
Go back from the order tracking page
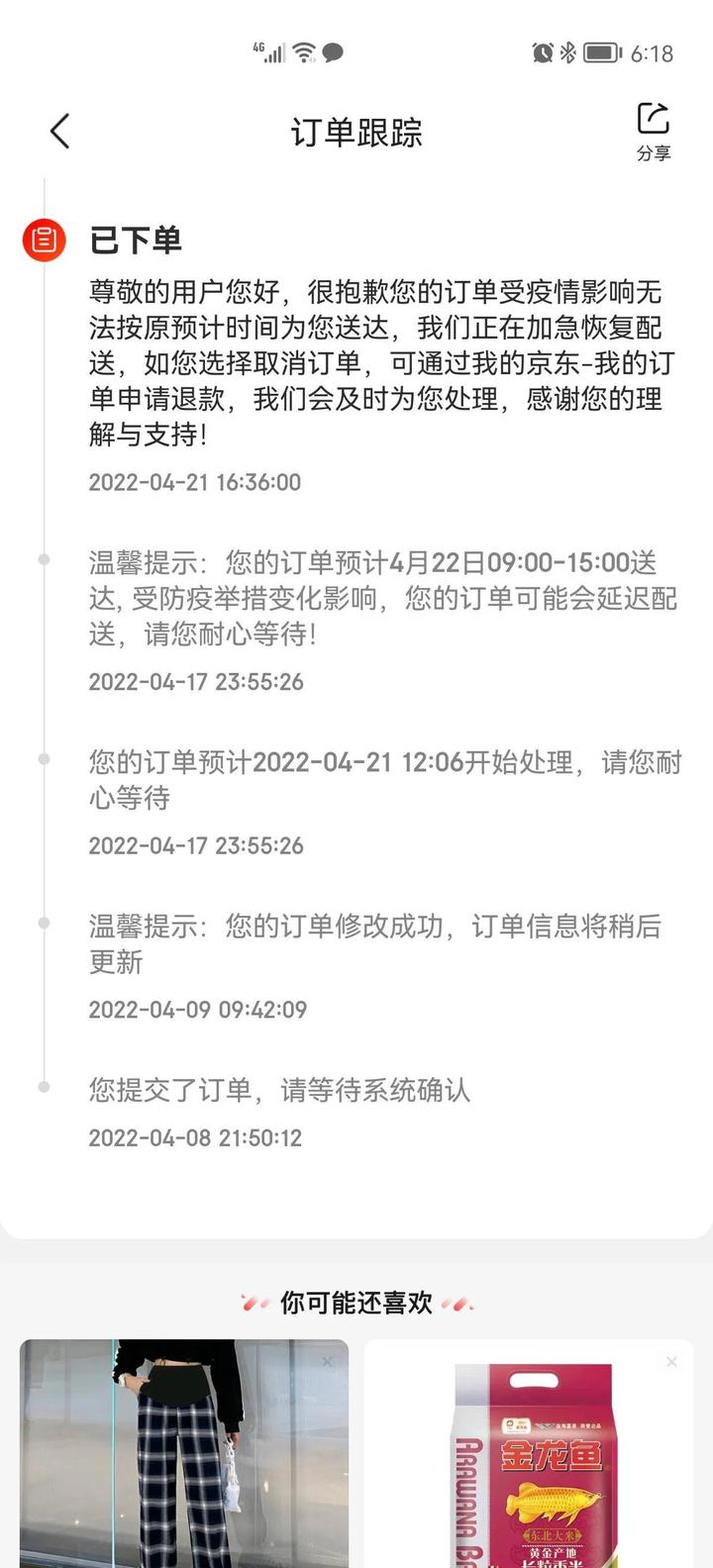tap(60, 132)
